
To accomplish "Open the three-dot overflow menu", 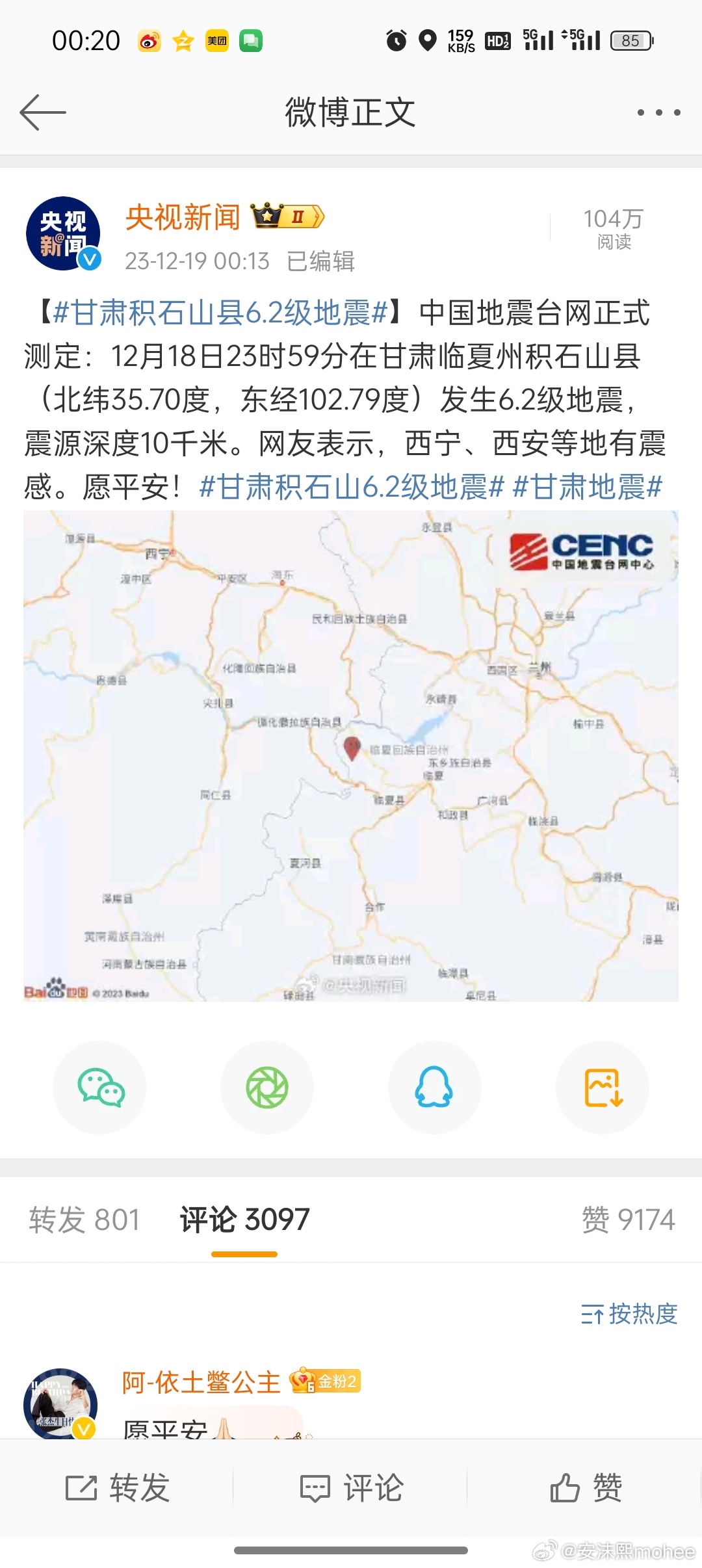I will [x=658, y=112].
